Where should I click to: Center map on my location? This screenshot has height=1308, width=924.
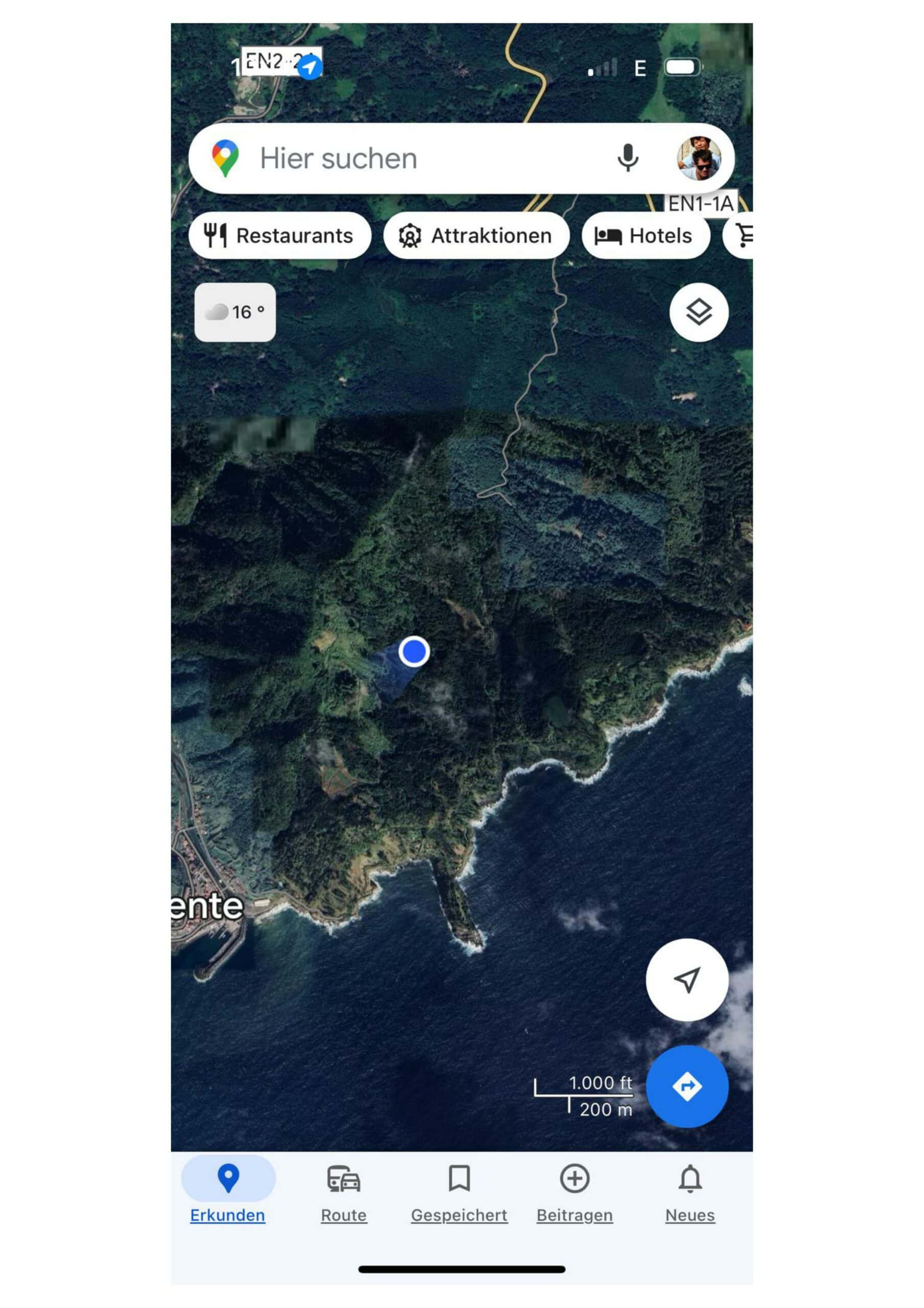pos(686,980)
